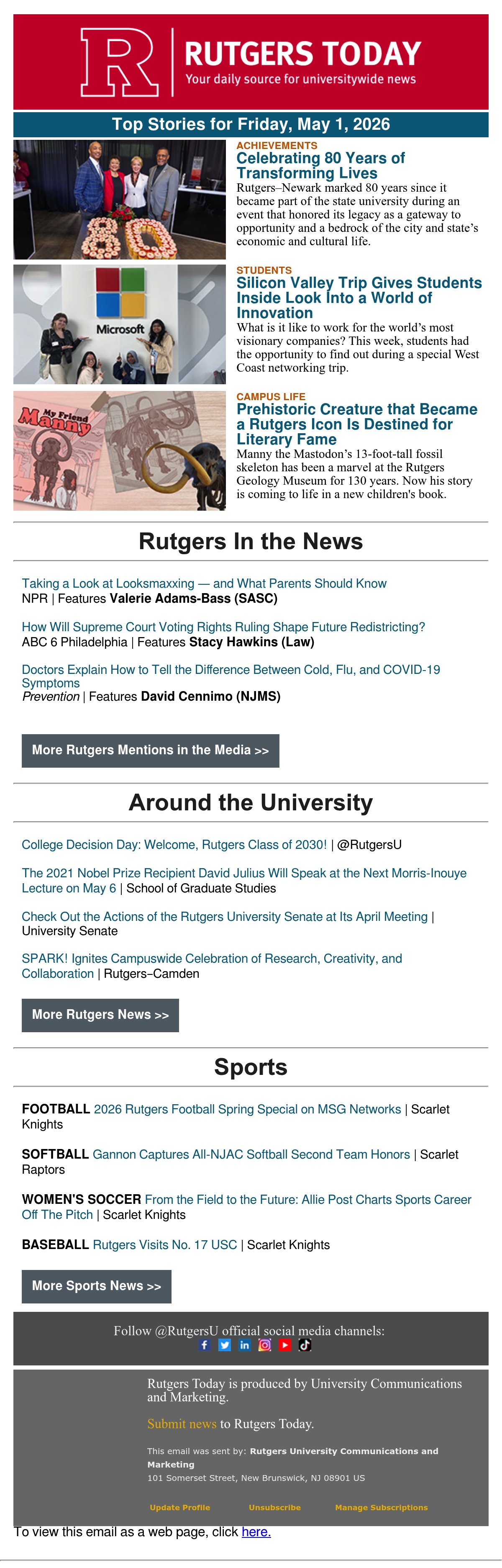Tap More Rutgers Mentions in the Media button

tap(150, 751)
